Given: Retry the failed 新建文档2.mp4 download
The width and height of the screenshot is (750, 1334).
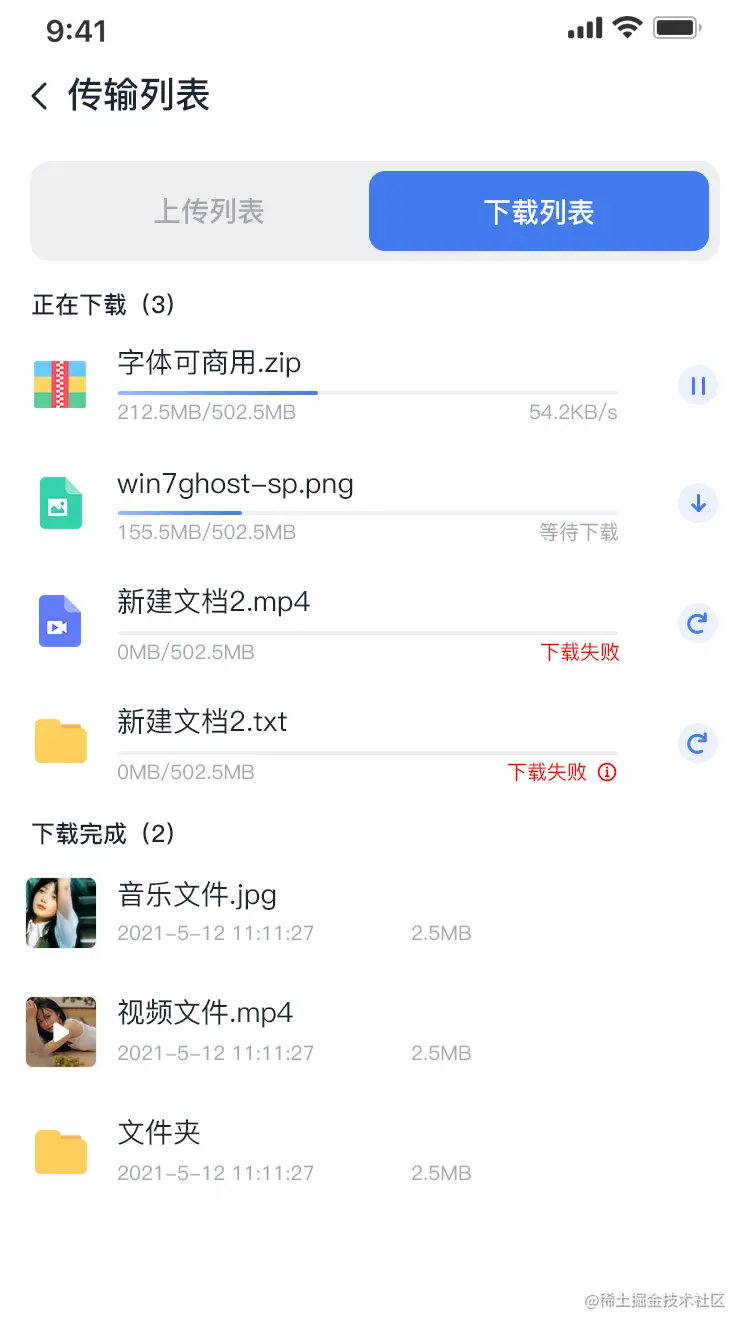Looking at the screenshot, I should coord(698,624).
